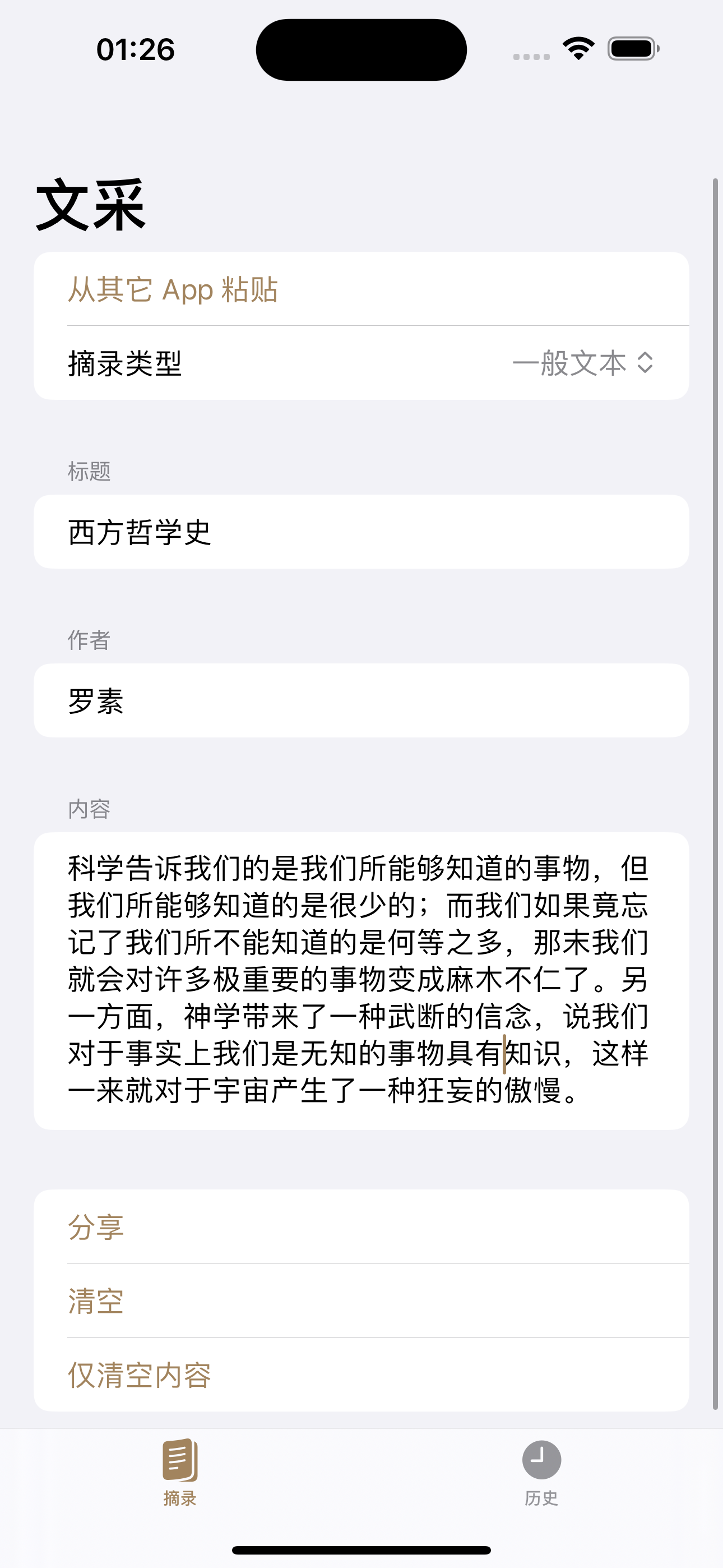Viewport: 723px width, 1568px height.
Task: Share the excerpt via 分享
Action: [96, 1226]
